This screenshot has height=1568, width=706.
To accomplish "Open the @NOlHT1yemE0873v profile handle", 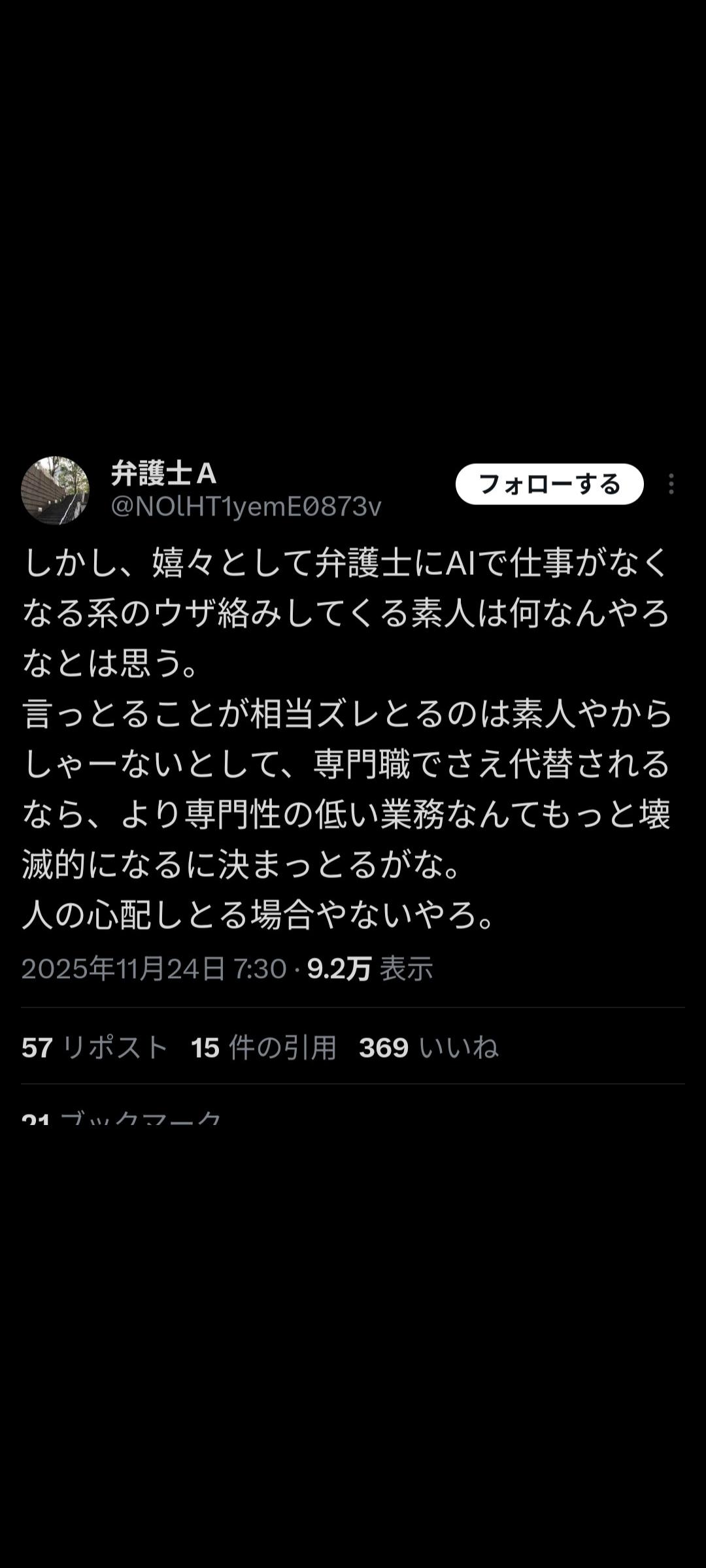I will [x=246, y=507].
